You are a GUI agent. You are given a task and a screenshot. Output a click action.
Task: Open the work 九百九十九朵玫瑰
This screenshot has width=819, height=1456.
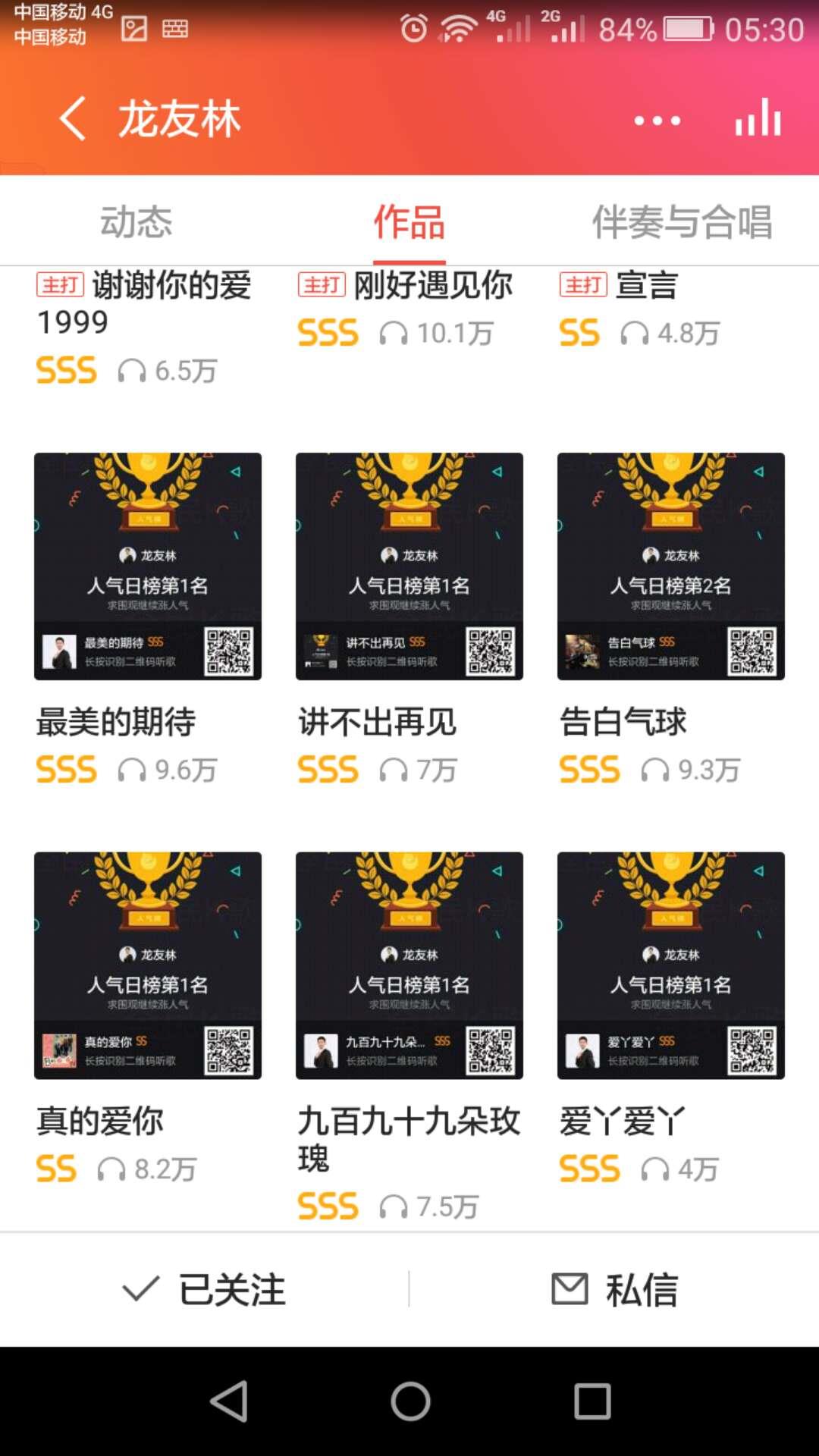409,965
